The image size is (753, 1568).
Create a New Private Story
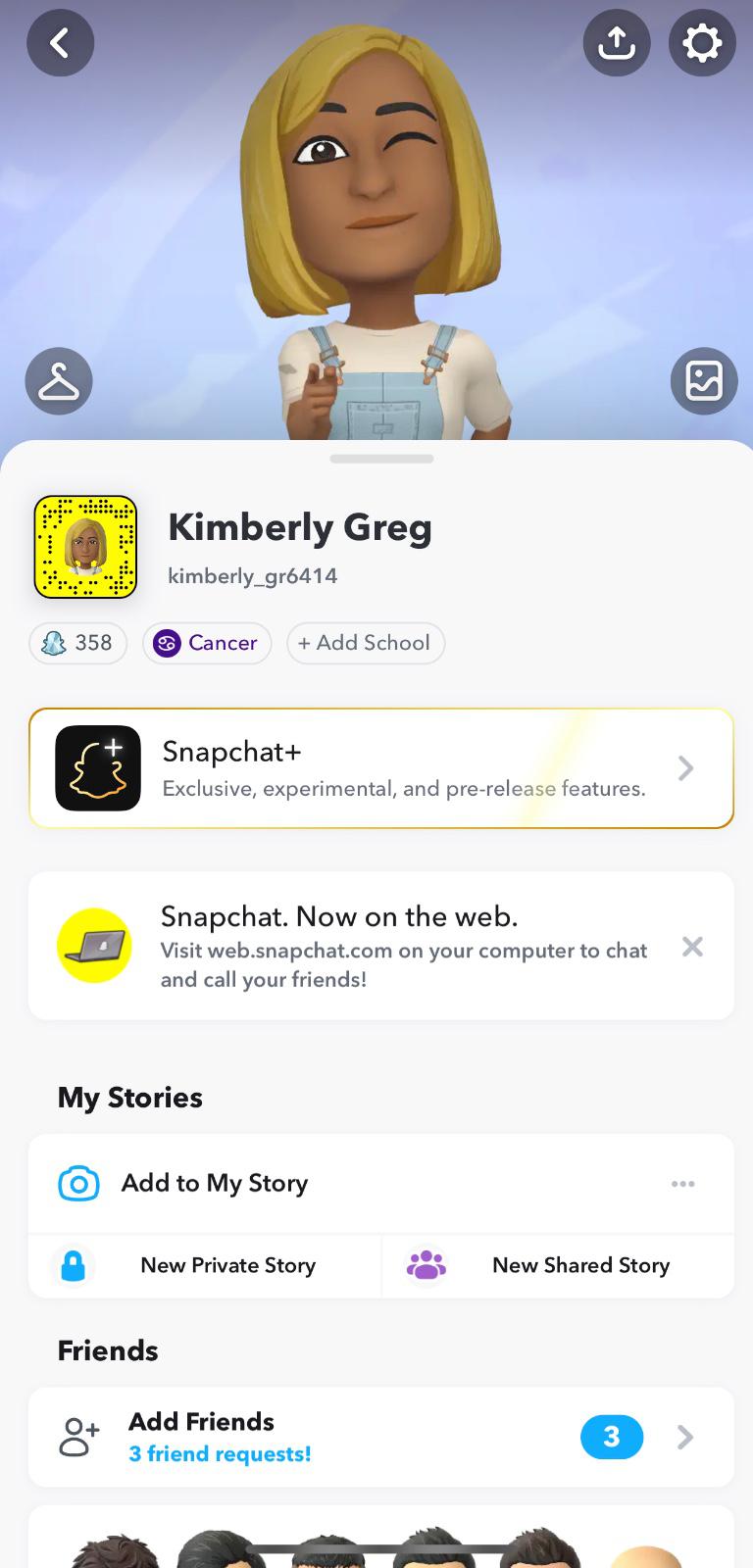coord(205,1265)
